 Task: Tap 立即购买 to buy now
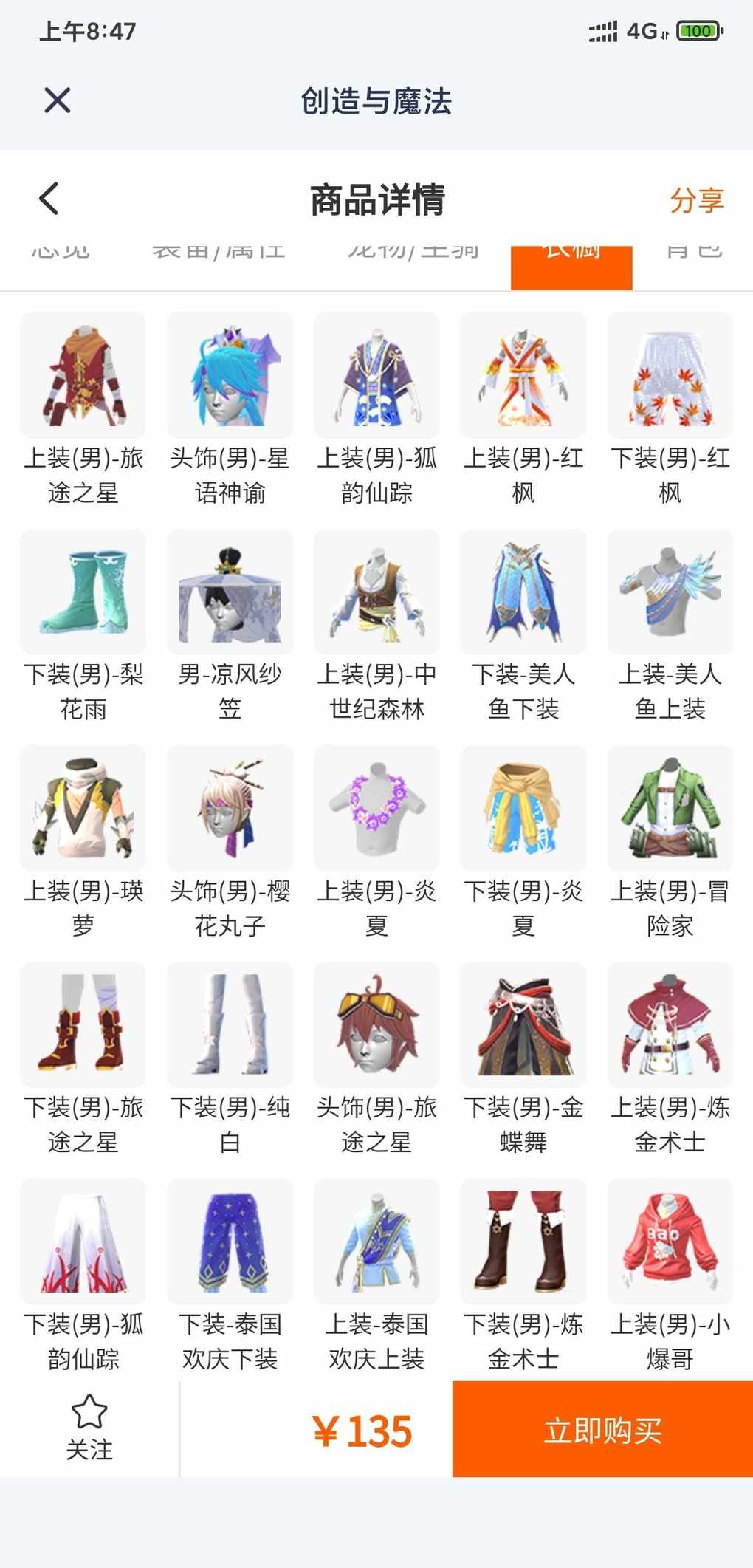pos(602,1430)
